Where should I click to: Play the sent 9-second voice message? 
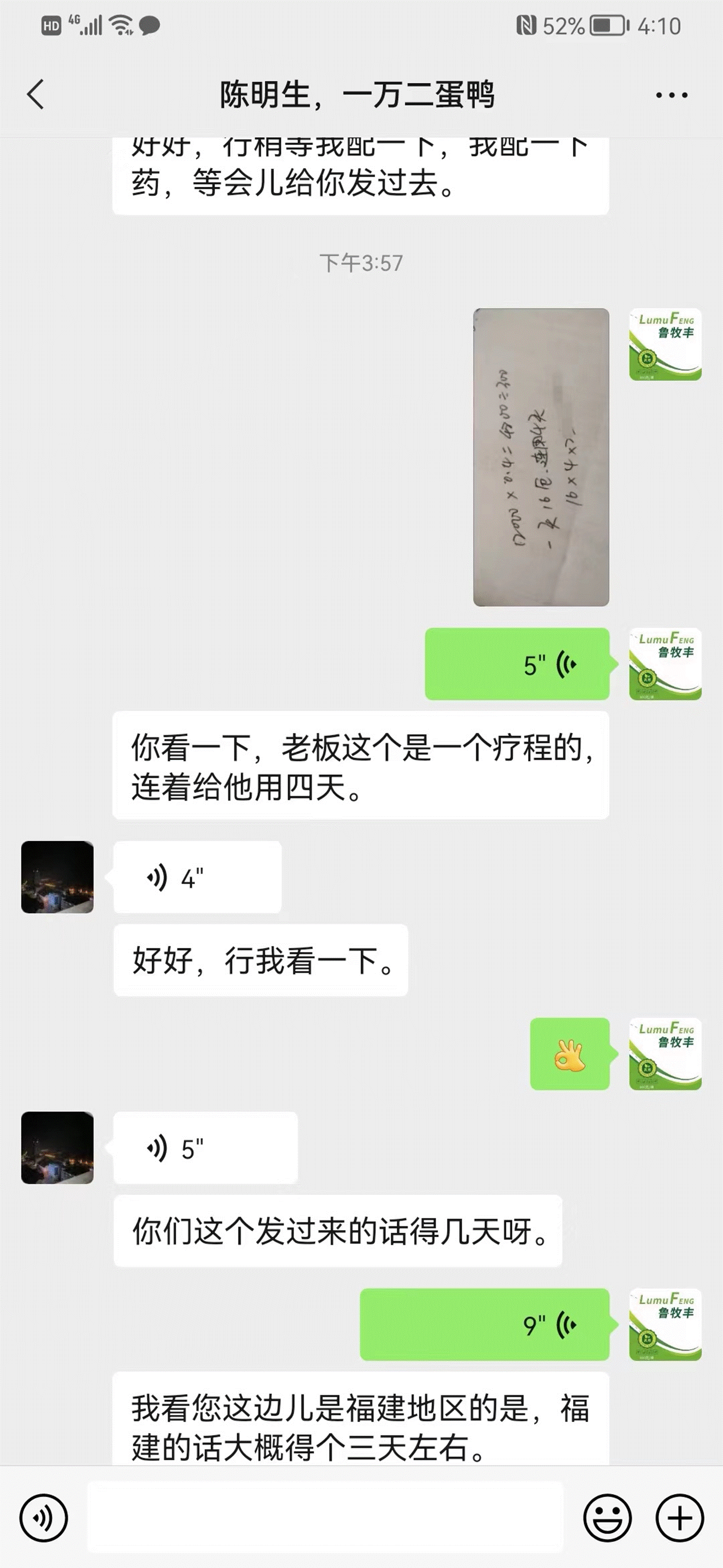[484, 1325]
